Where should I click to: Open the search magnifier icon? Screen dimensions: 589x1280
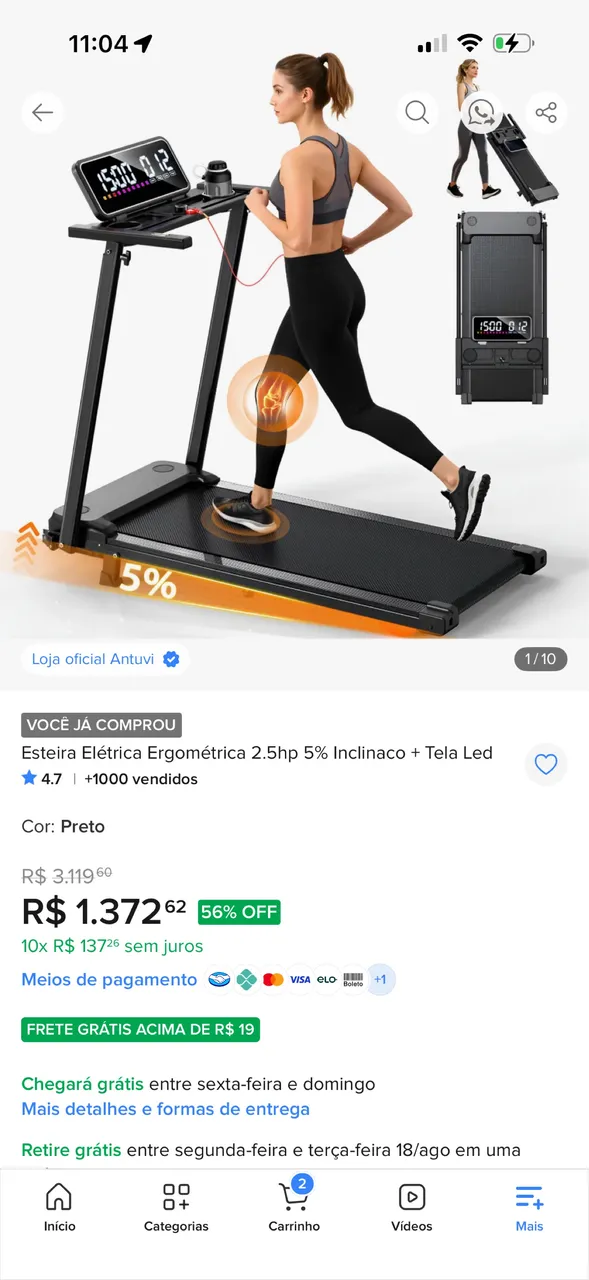[x=417, y=112]
